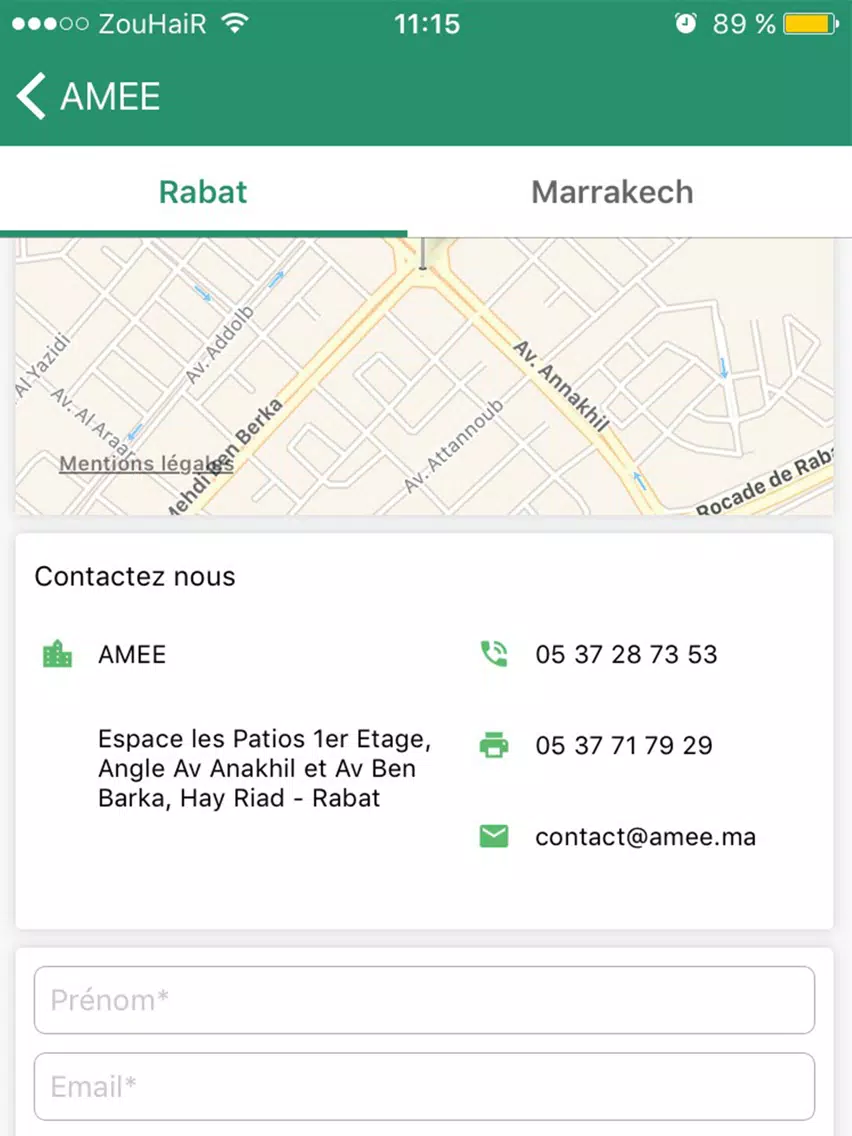Open the Mentions légales map link
852x1136 pixels.
point(146,464)
